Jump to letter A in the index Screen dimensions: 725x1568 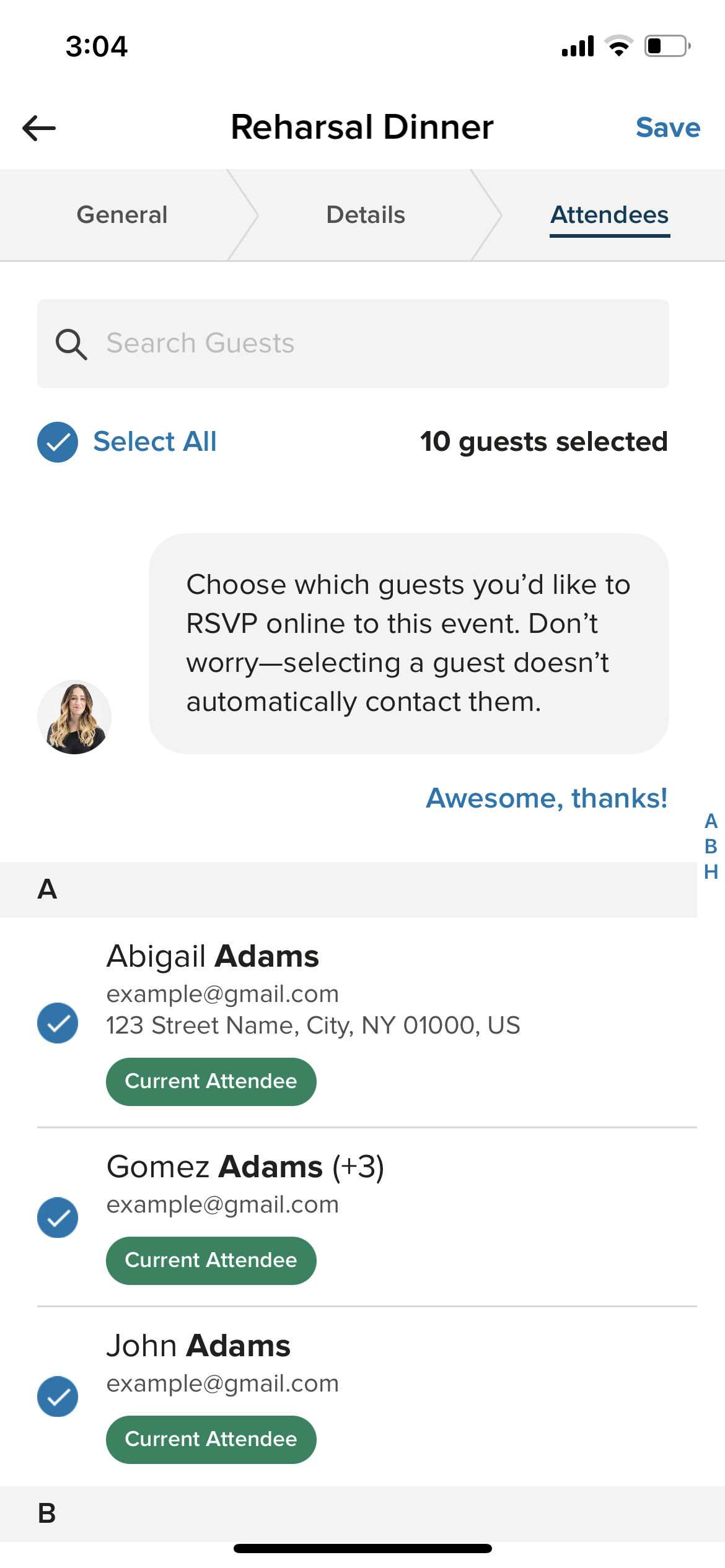711,821
